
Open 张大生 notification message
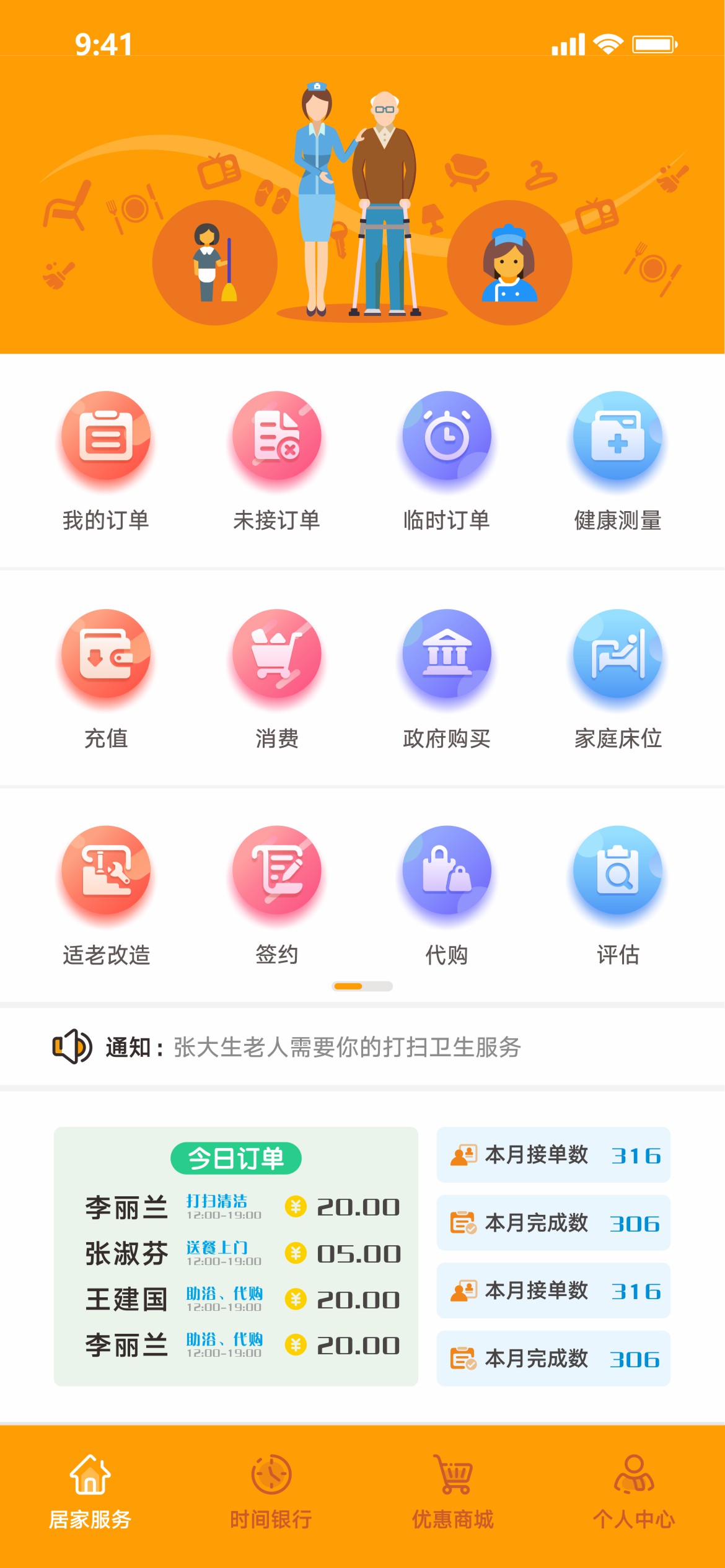pyautogui.click(x=347, y=1045)
